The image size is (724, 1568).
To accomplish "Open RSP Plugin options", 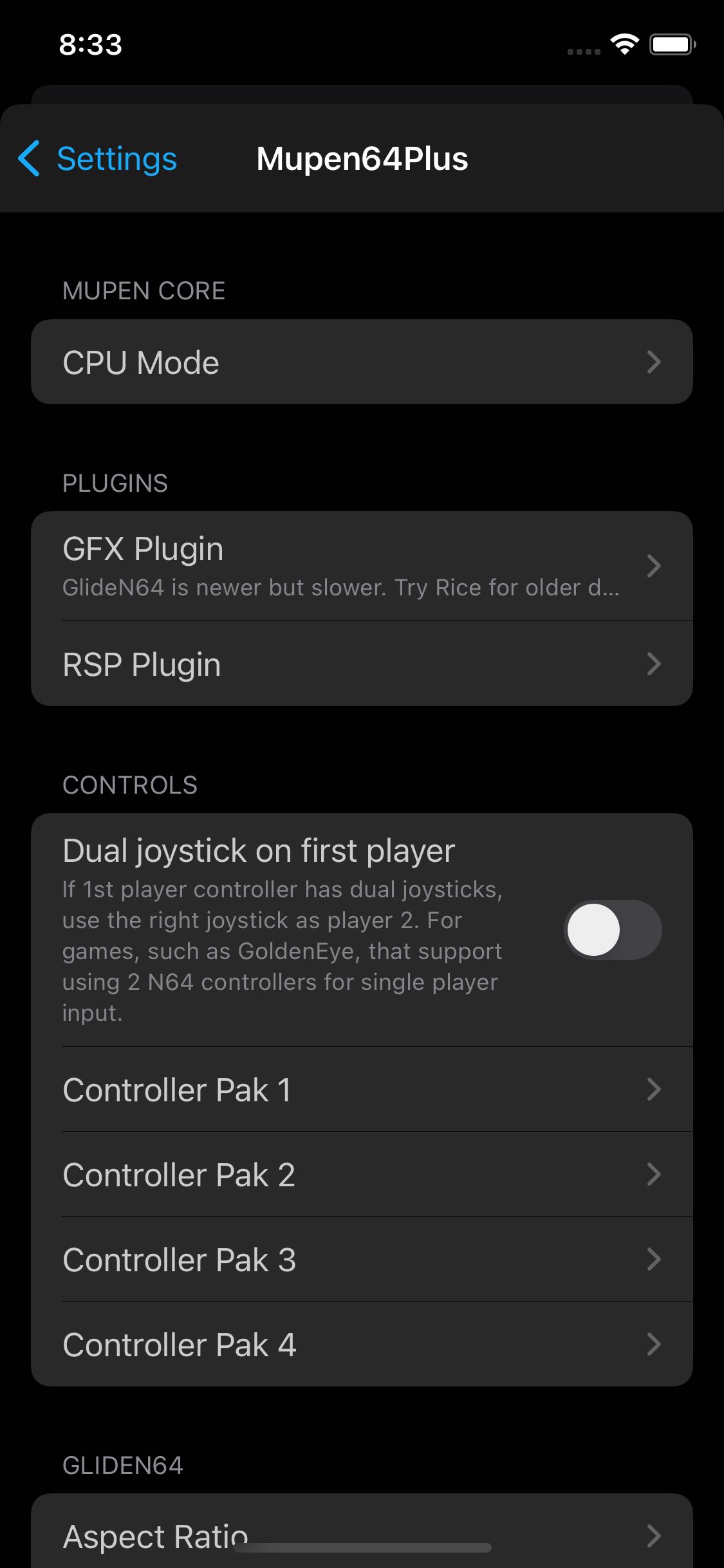I will tap(362, 664).
